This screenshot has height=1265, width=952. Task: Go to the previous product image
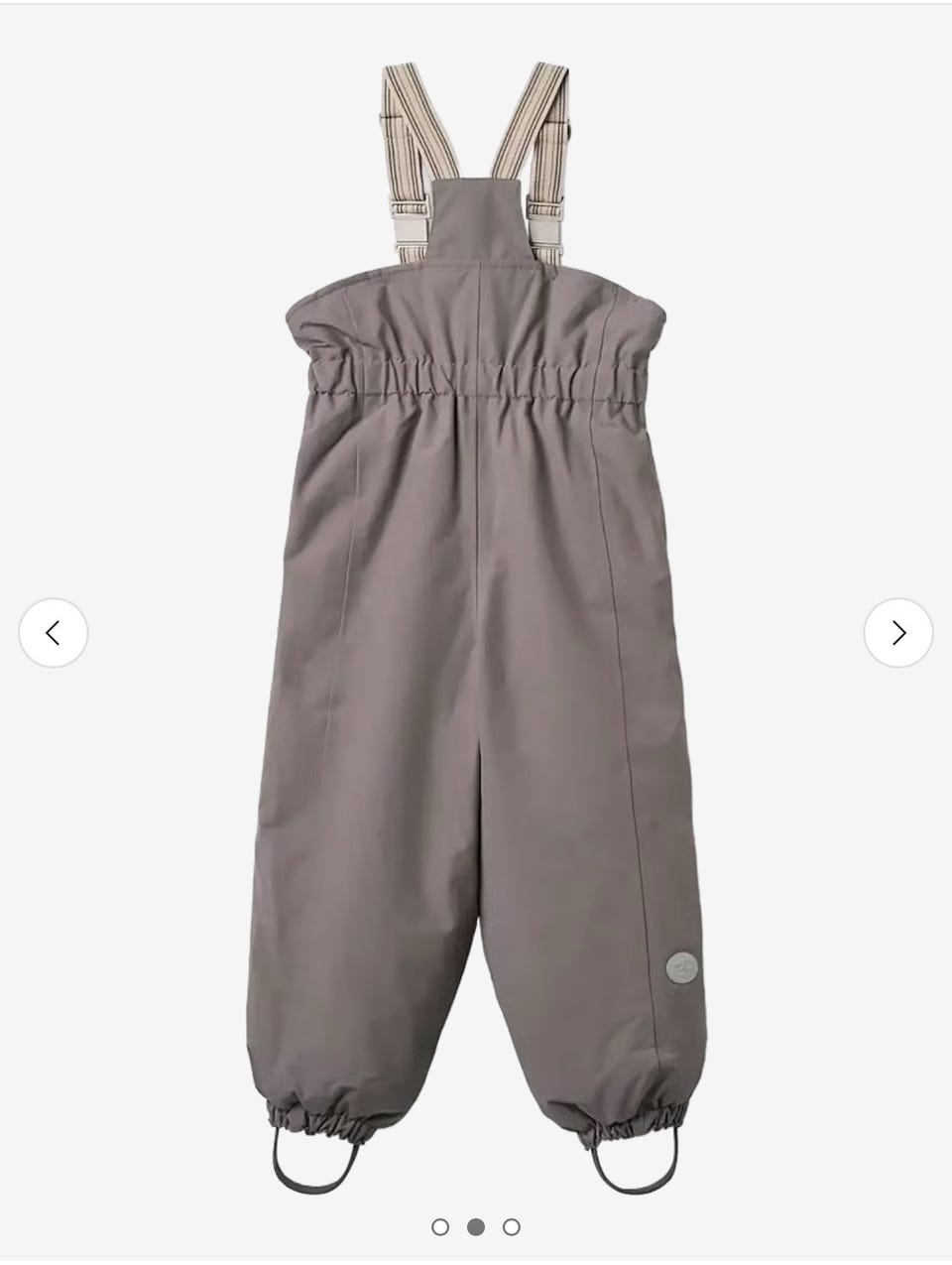54,632
